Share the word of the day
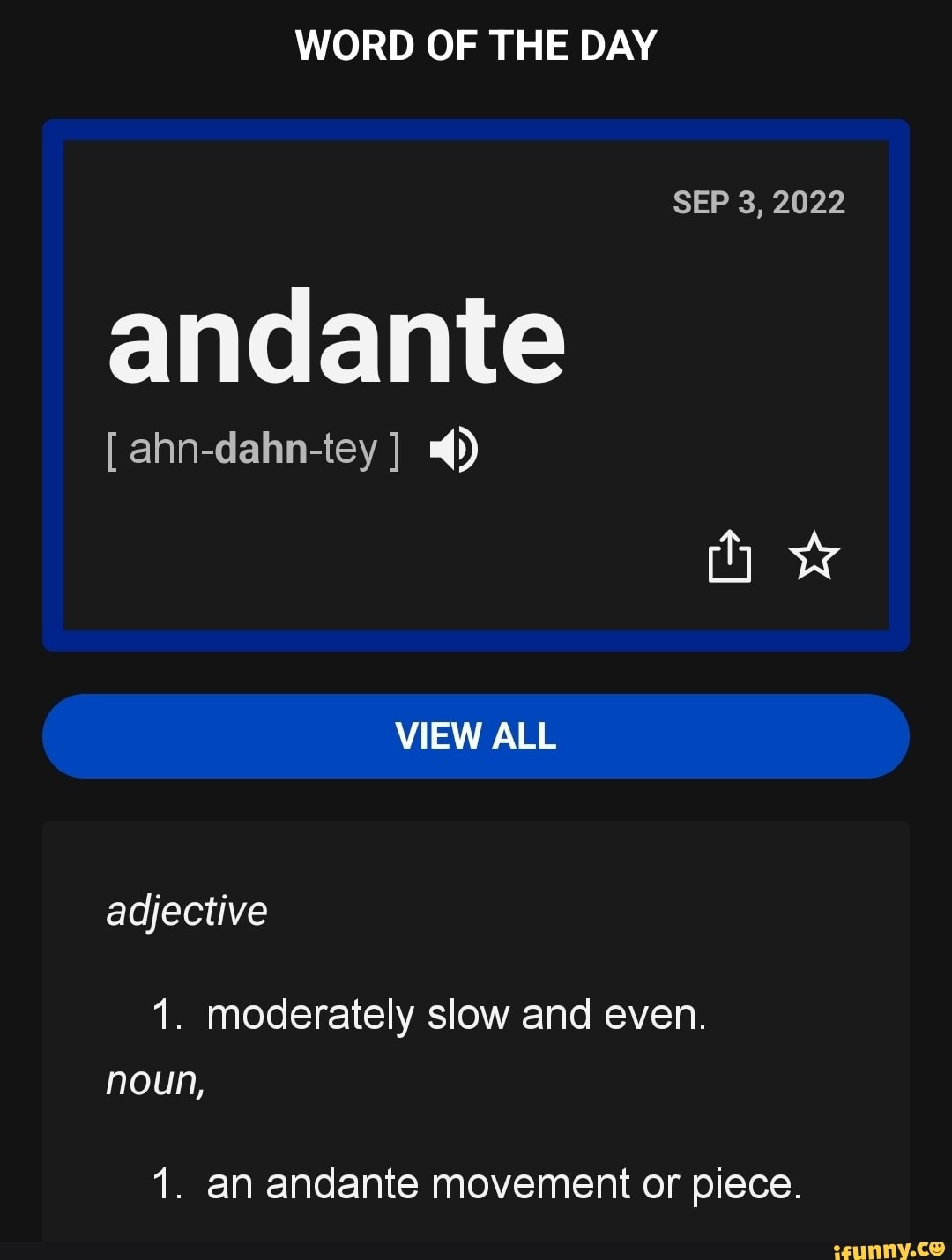Screen dimensions: 952x1260 point(729,556)
